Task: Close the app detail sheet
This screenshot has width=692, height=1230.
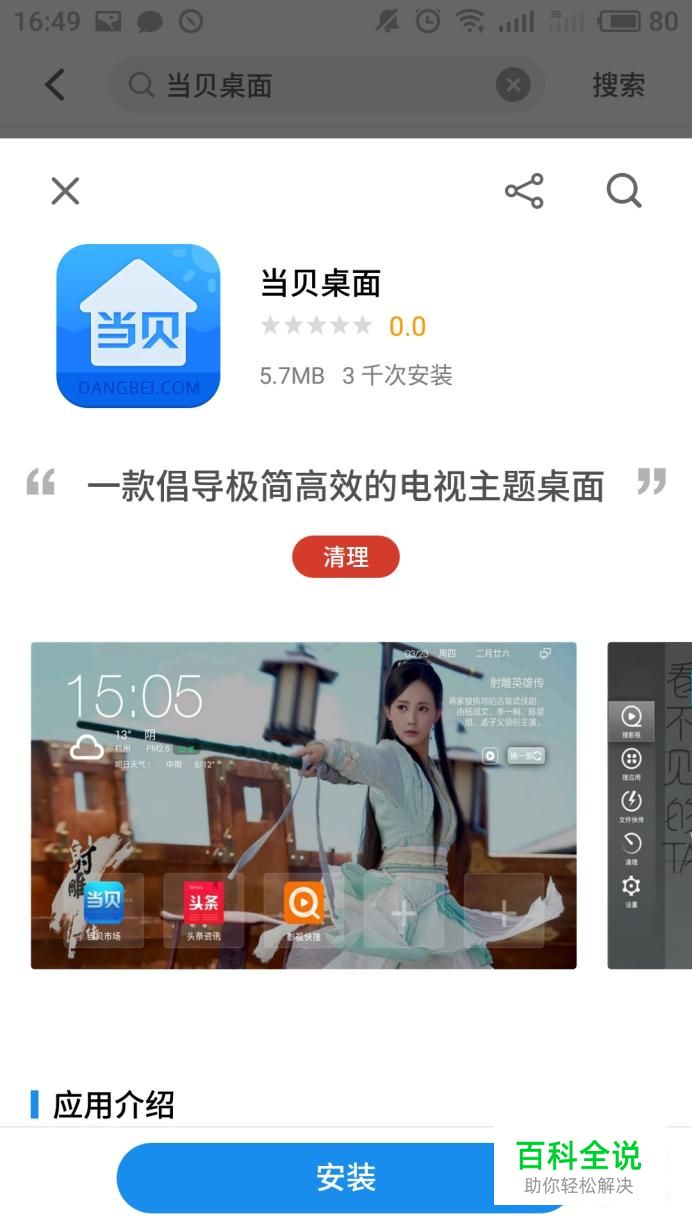Action: coord(65,191)
